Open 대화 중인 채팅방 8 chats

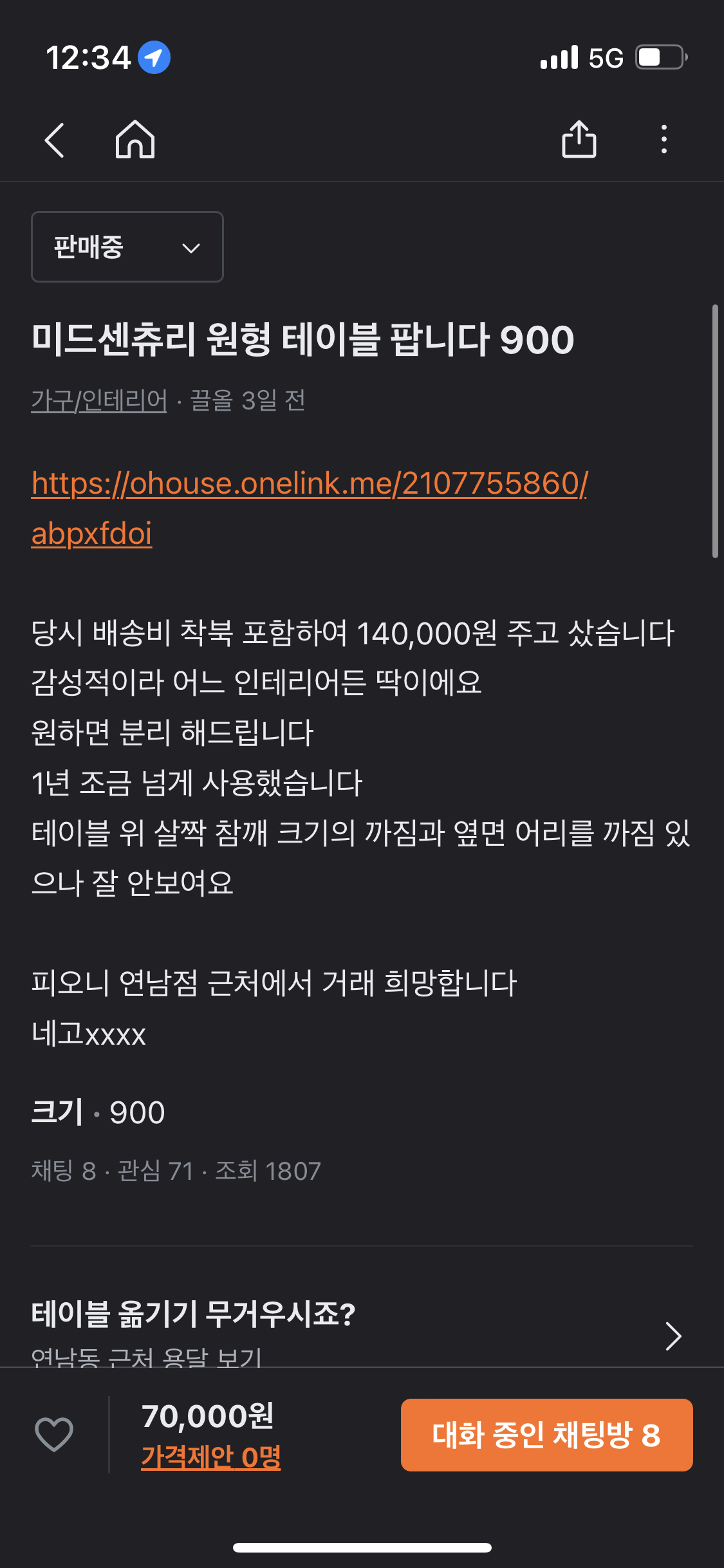click(x=546, y=1435)
